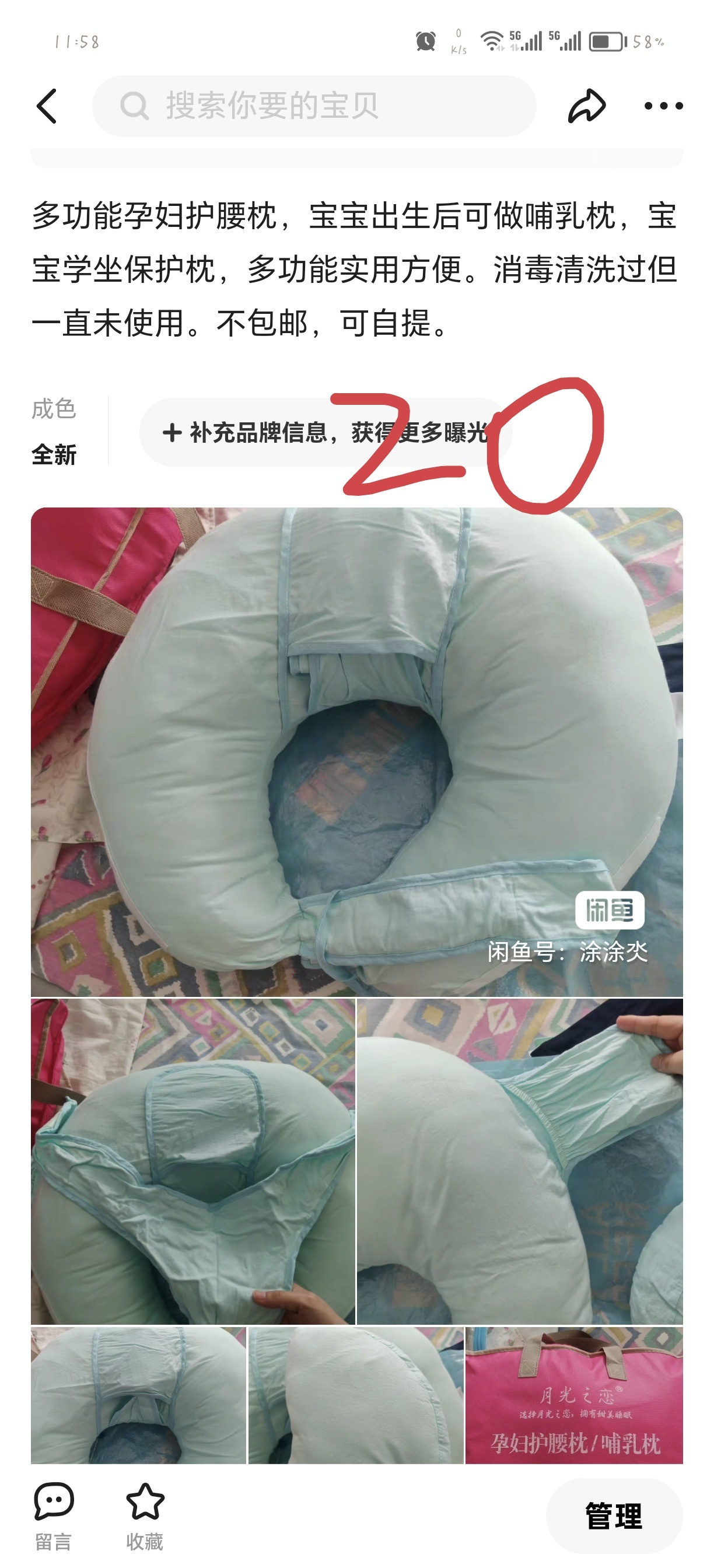Tap the search box for items
This screenshot has height=1568, width=714.
pyautogui.click(x=313, y=106)
